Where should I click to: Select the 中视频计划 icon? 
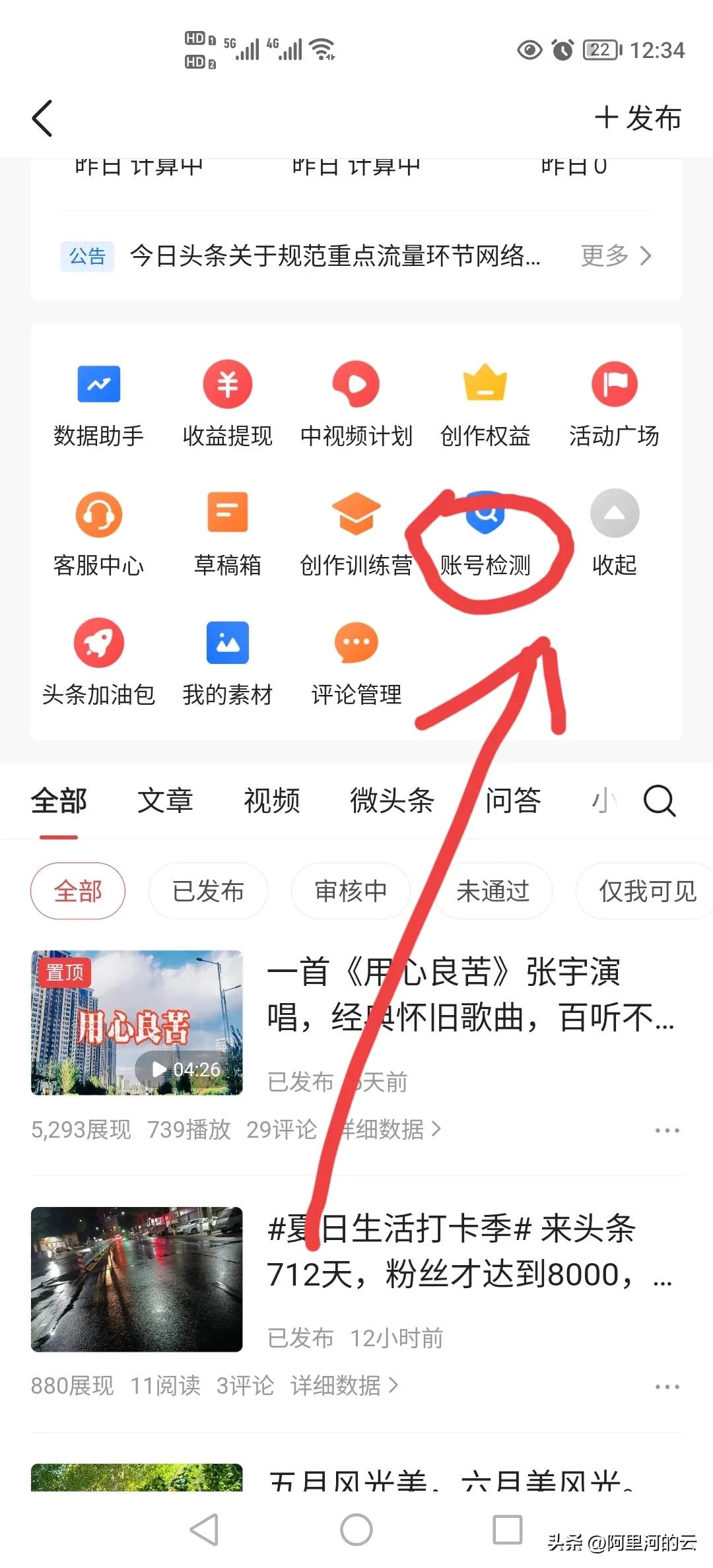[x=356, y=403]
